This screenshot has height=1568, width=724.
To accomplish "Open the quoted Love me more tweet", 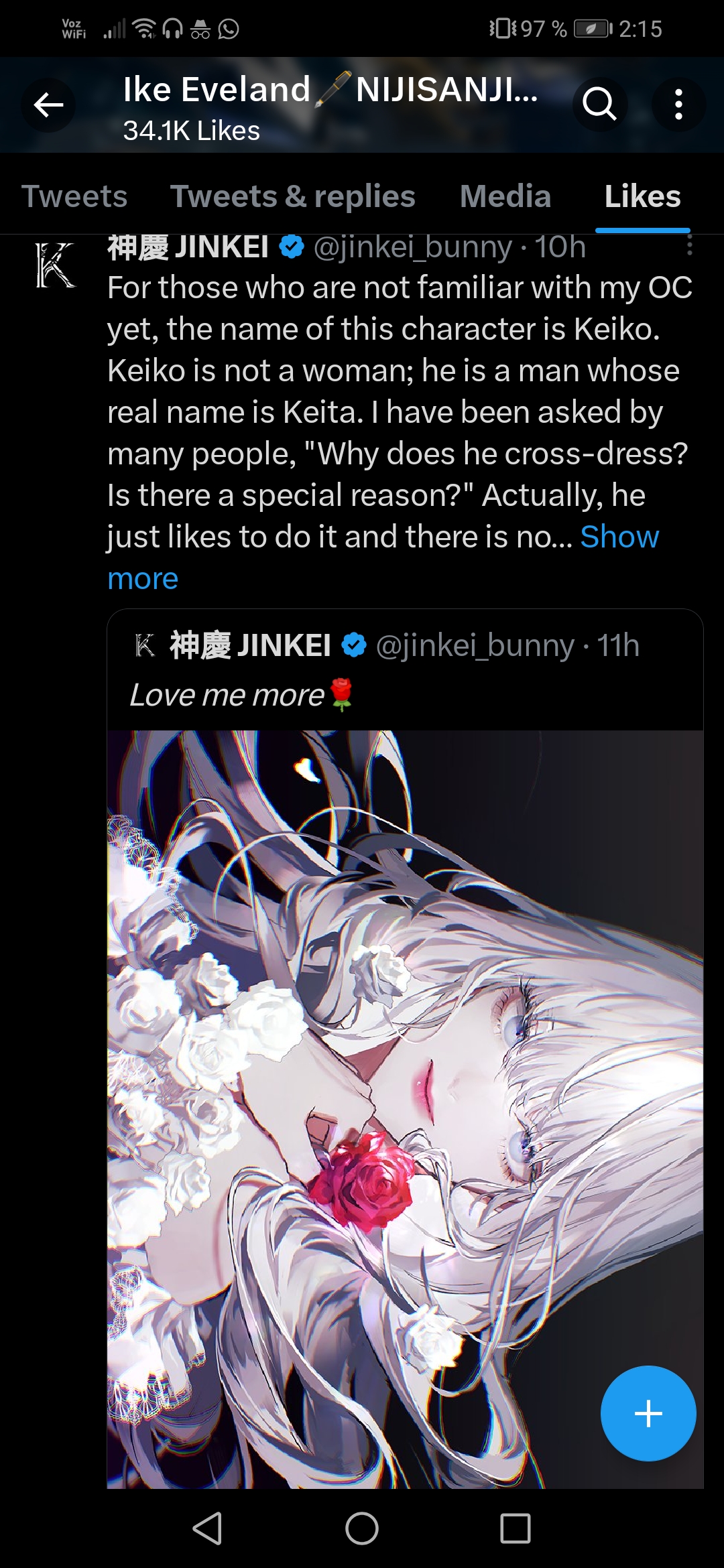I will (x=405, y=670).
